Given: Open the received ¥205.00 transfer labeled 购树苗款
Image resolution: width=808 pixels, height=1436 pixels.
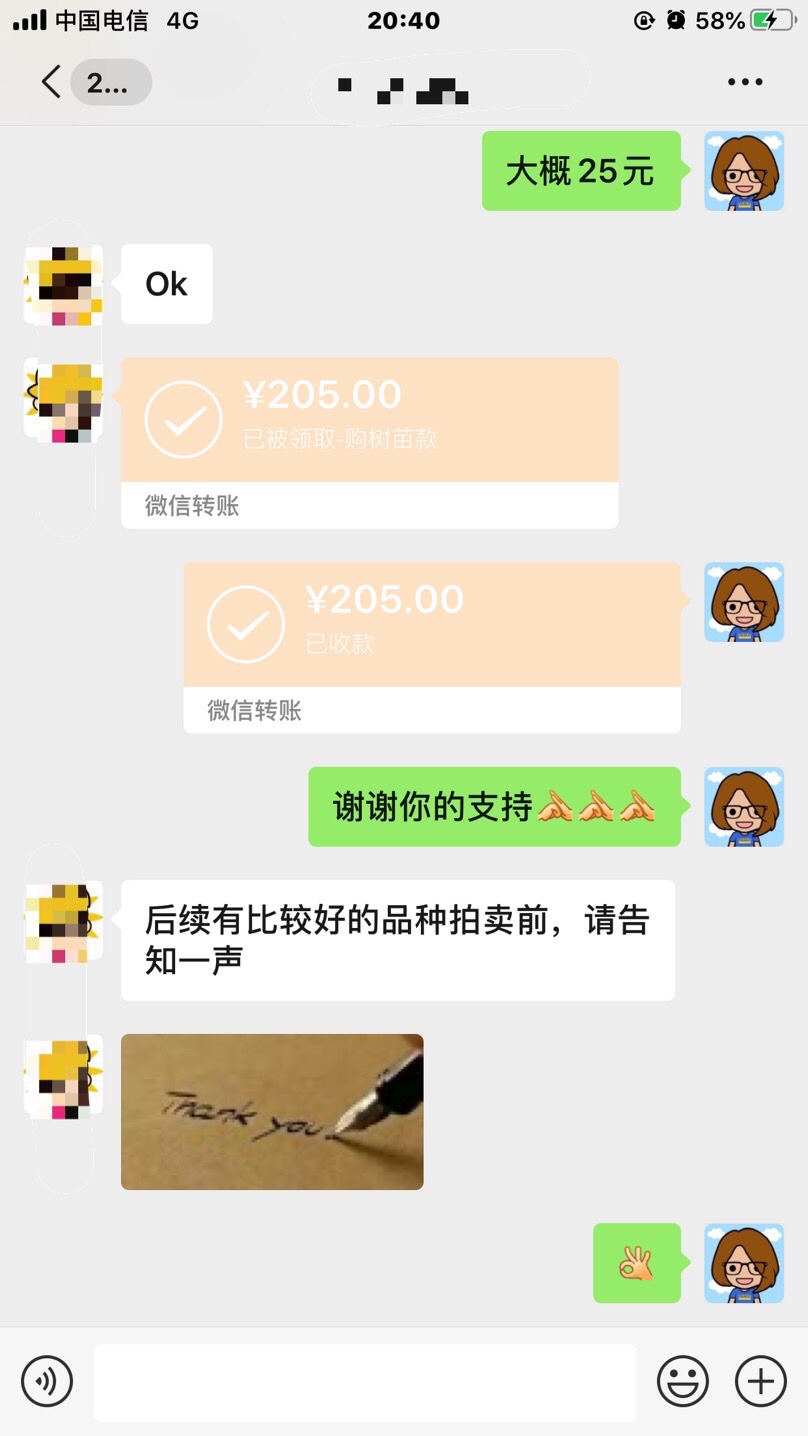Looking at the screenshot, I should point(369,442).
